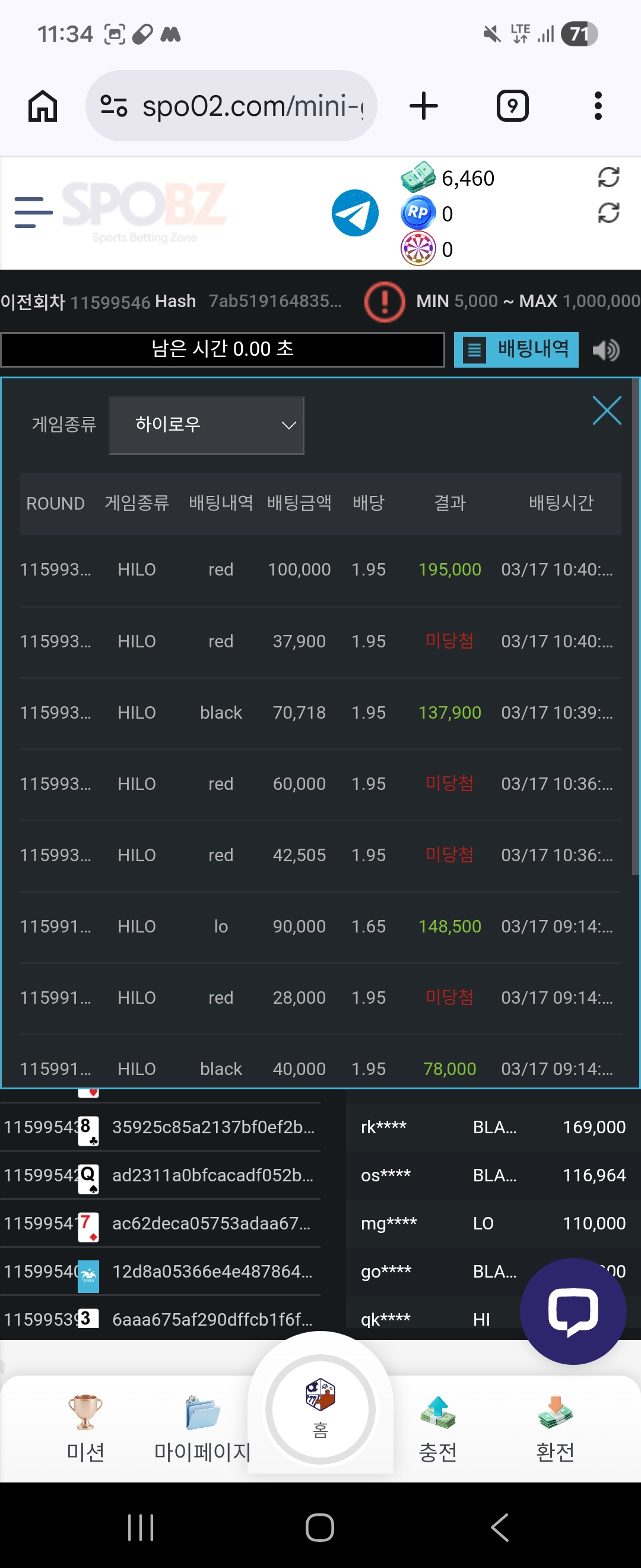
Task: Open the 배팅내역 betting history button
Action: click(516, 349)
